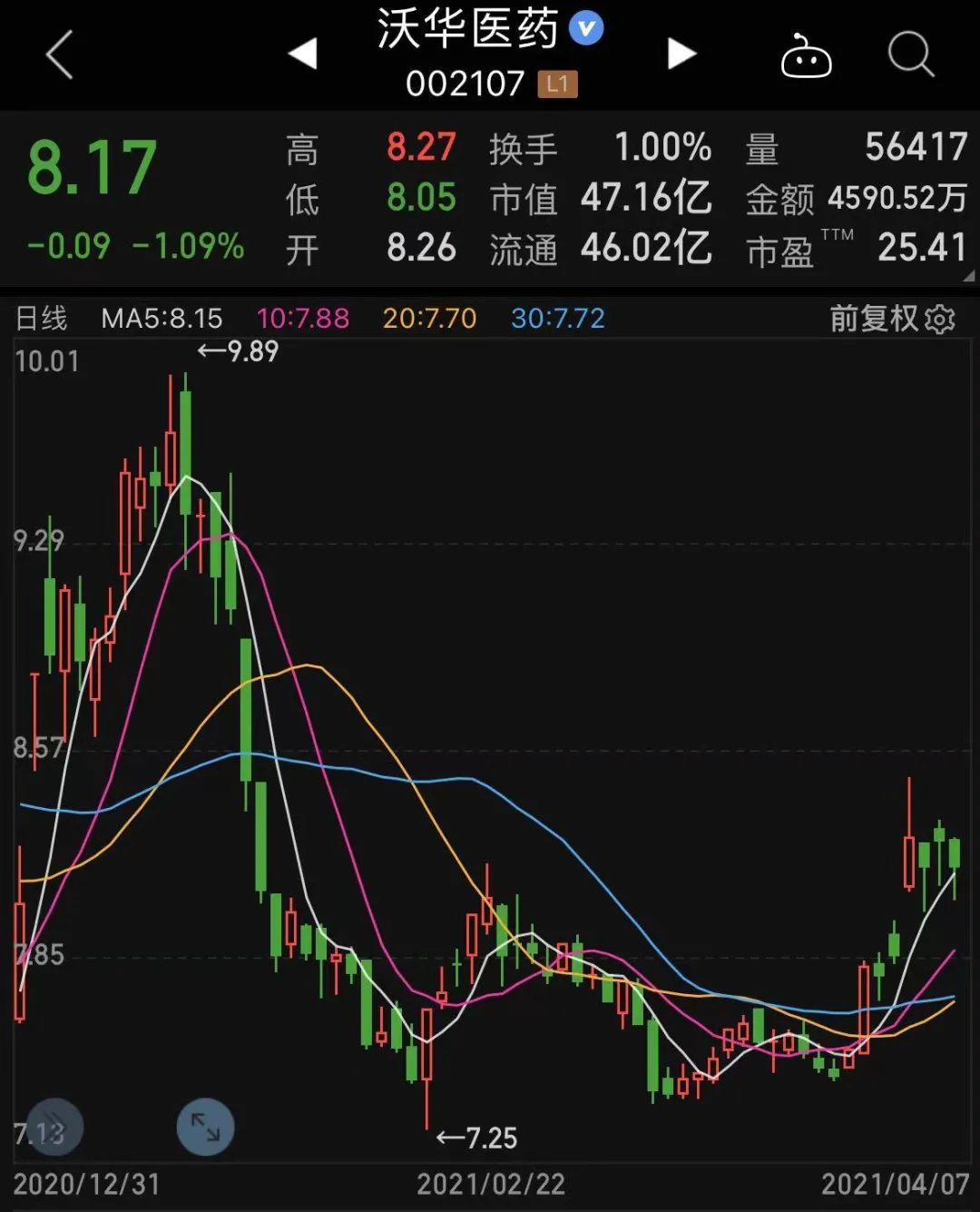Enter fullscreen chart with the expand-arrows icon

click(205, 1128)
